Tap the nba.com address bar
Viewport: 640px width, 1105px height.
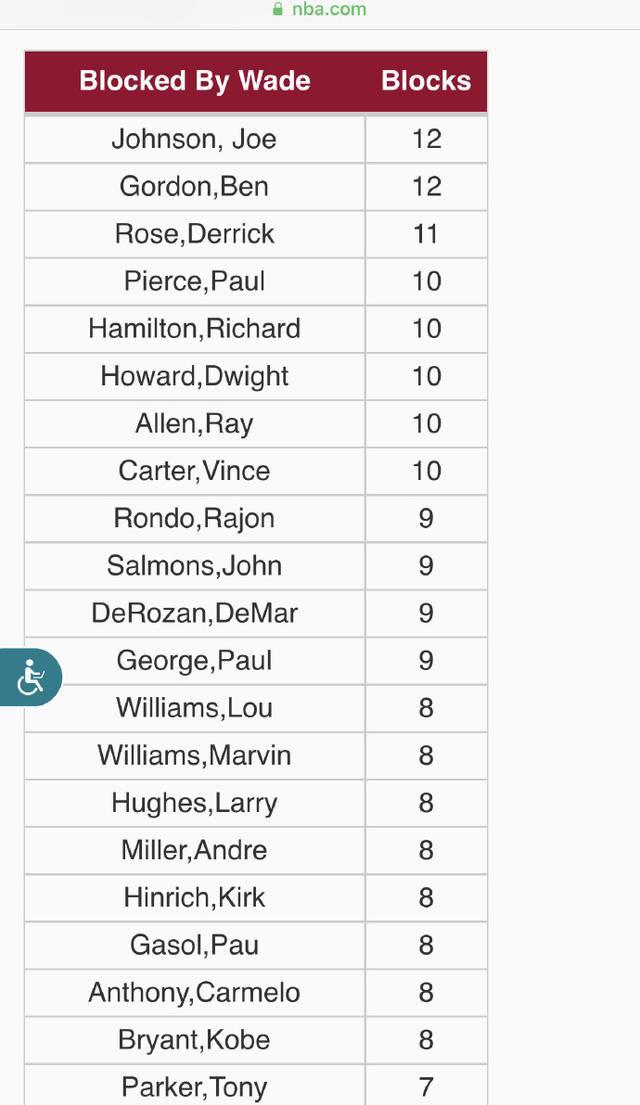click(x=319, y=9)
